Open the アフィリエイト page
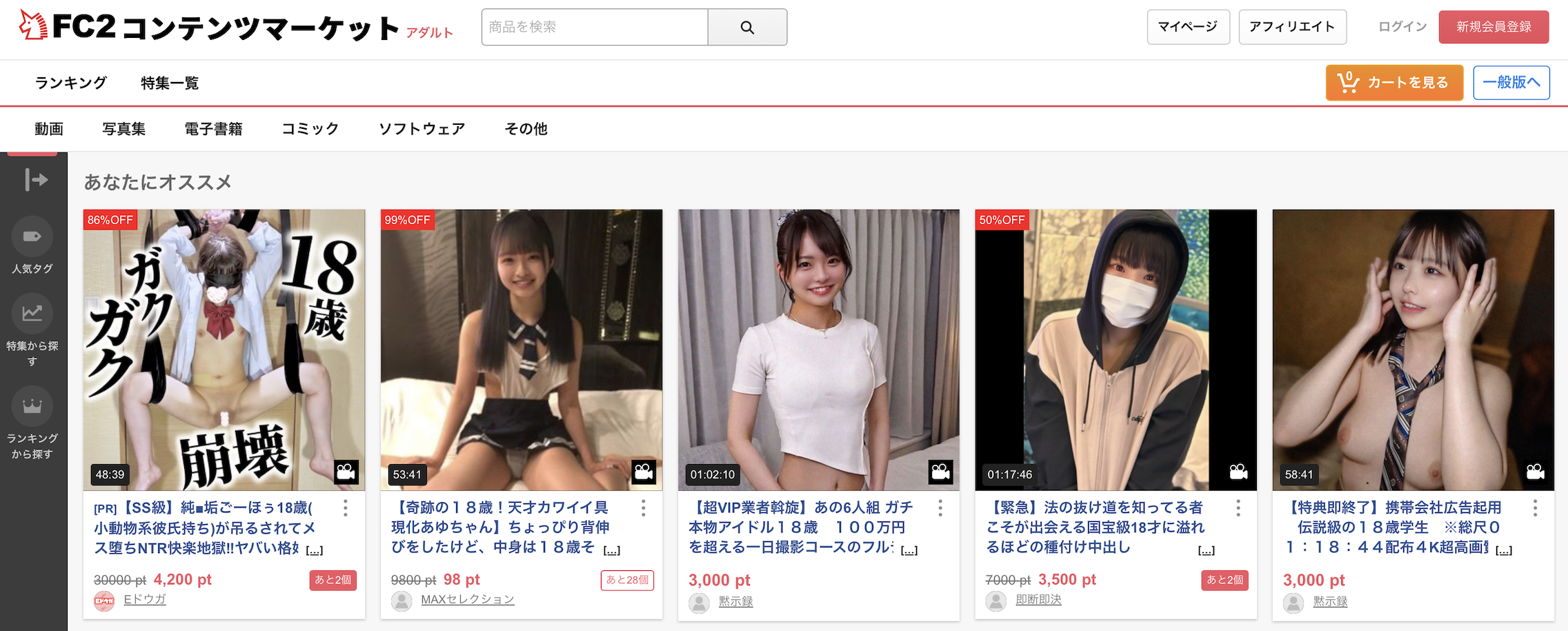This screenshot has width=1568, height=631. 1291,27
